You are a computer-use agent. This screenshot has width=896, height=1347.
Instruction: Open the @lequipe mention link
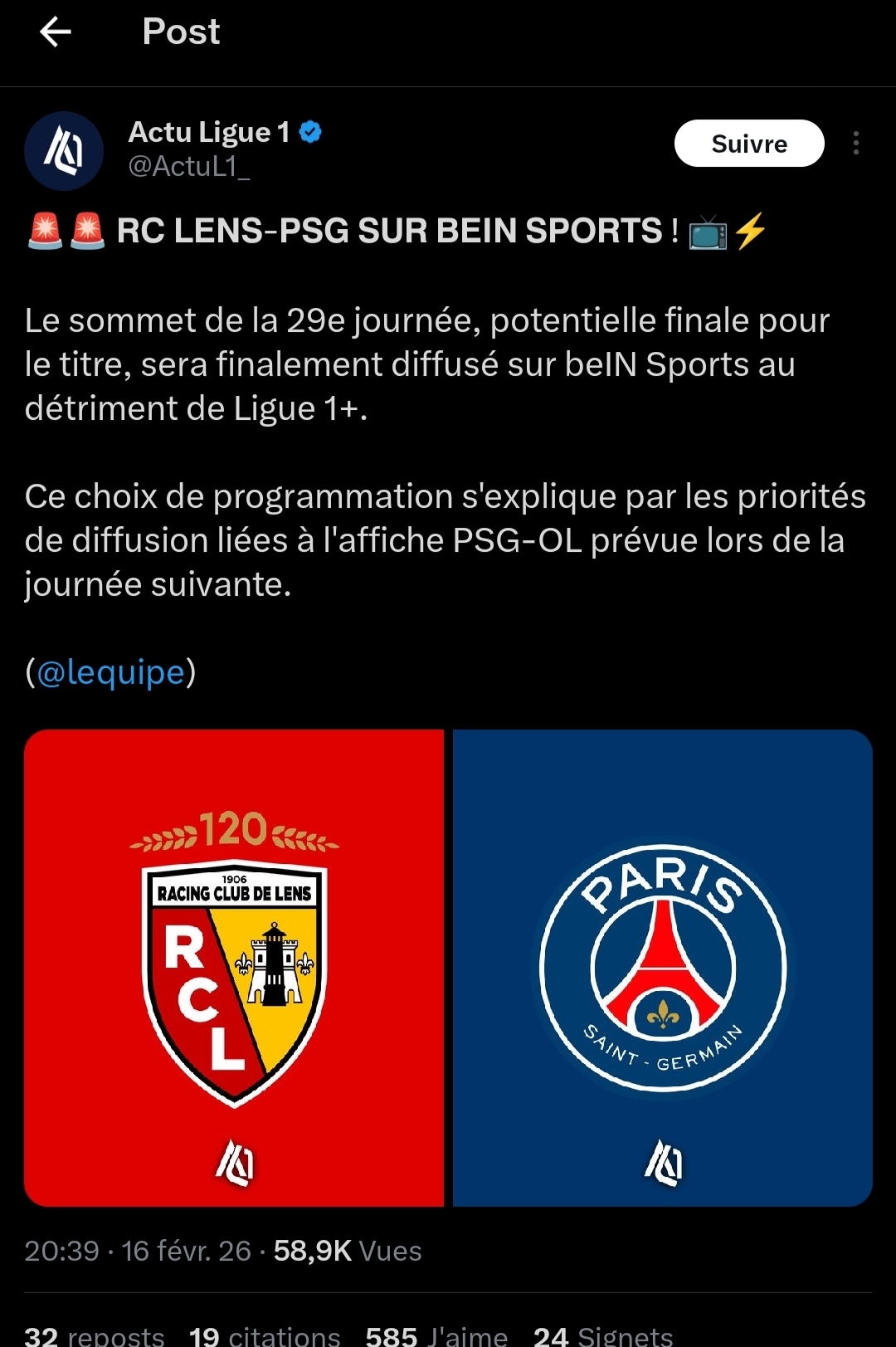click(110, 671)
